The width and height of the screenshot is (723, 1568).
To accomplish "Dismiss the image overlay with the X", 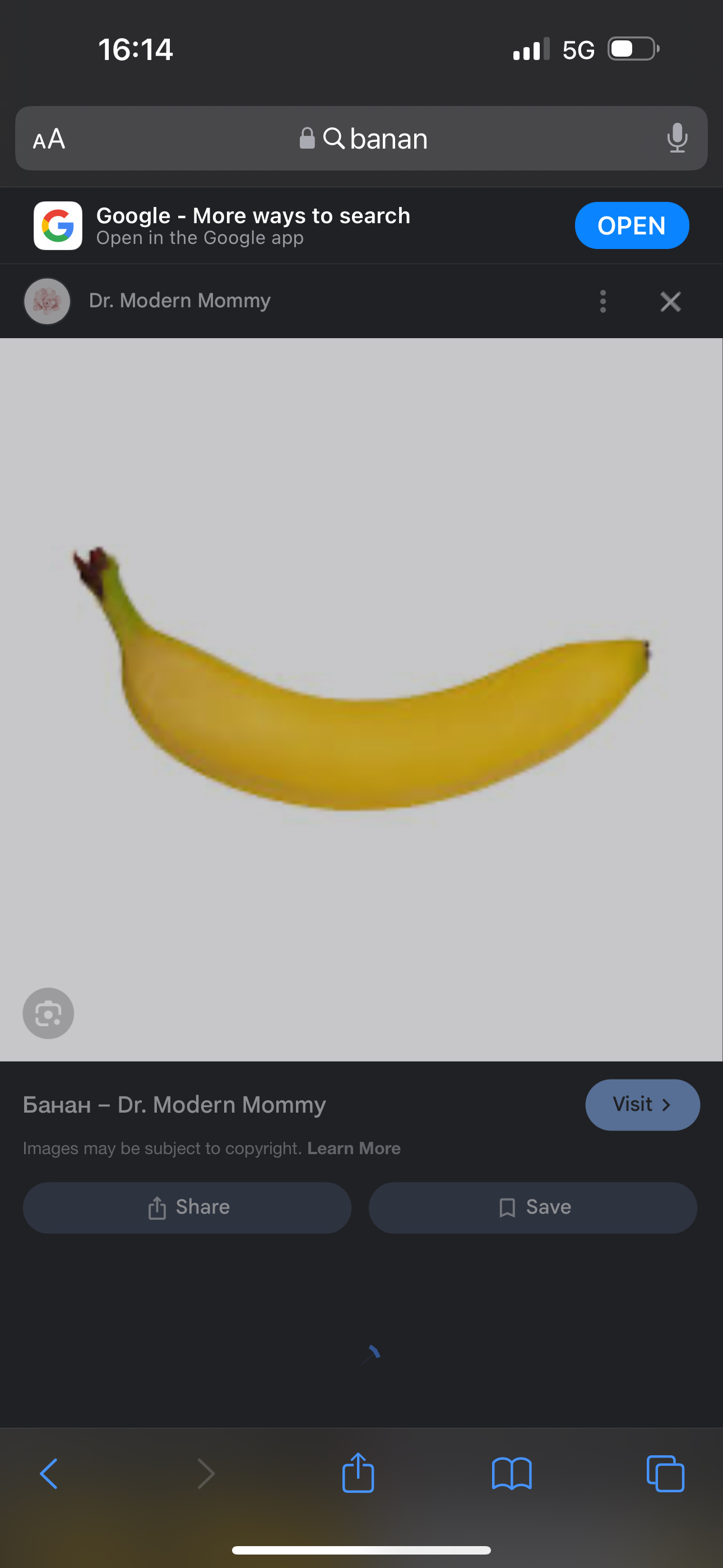I will (x=670, y=301).
